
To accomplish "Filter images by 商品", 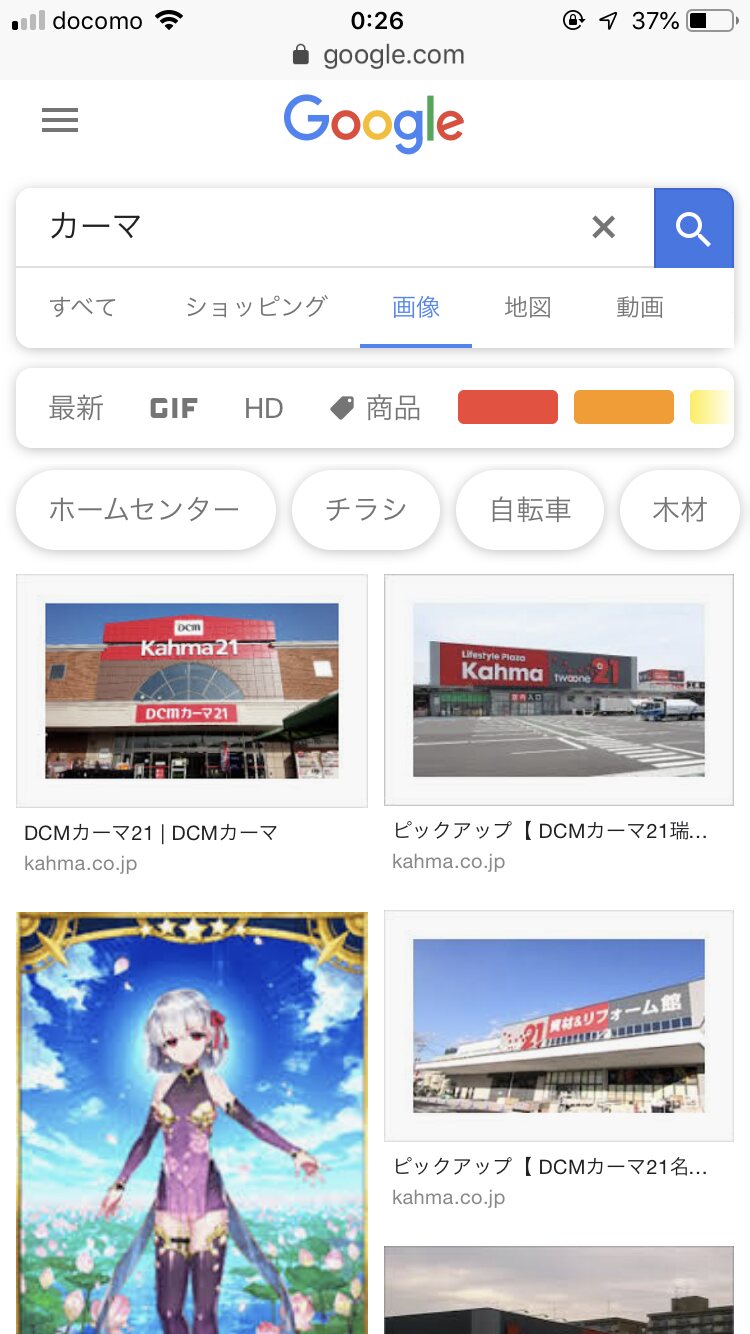I will pyautogui.click(x=376, y=408).
